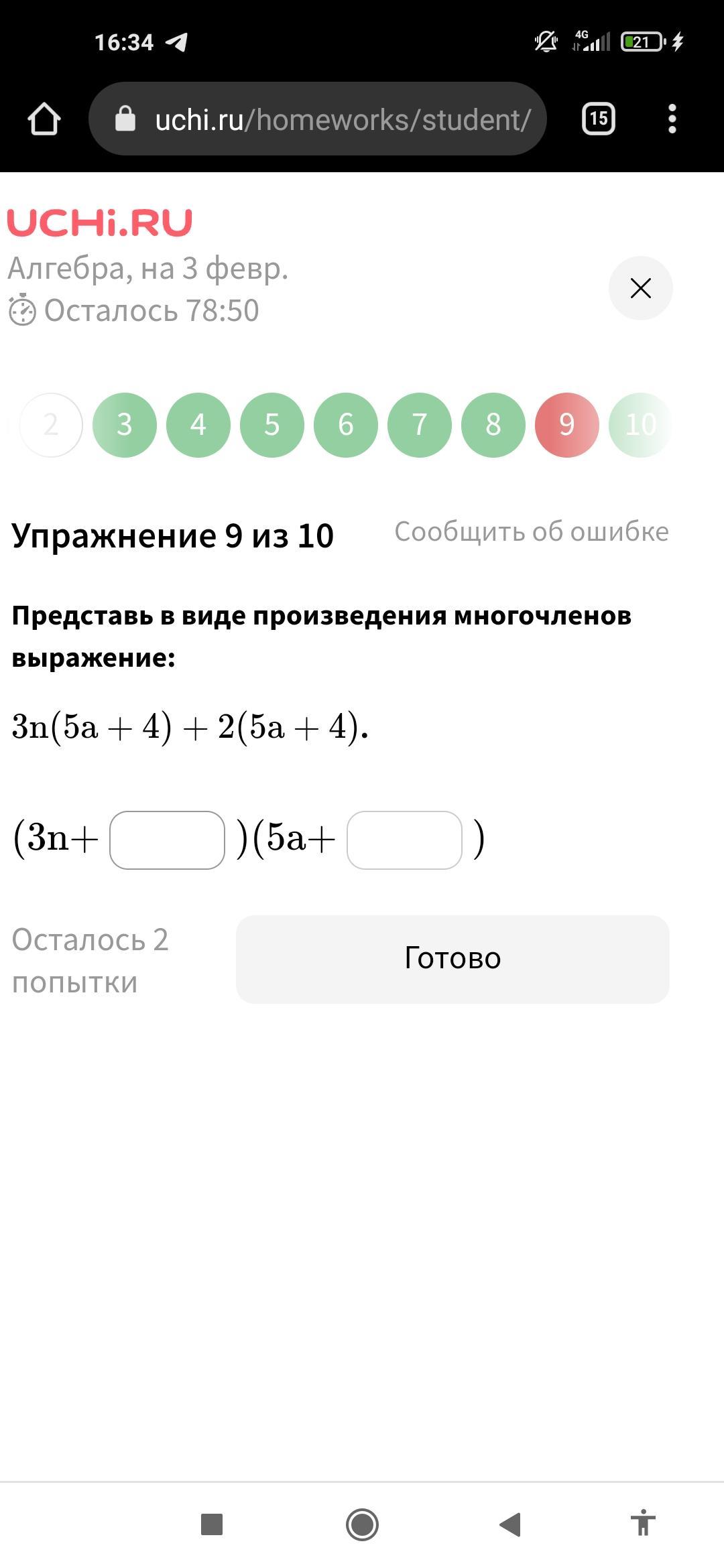Submit the answer with Готово
The height and width of the screenshot is (1568, 724).
tap(452, 959)
